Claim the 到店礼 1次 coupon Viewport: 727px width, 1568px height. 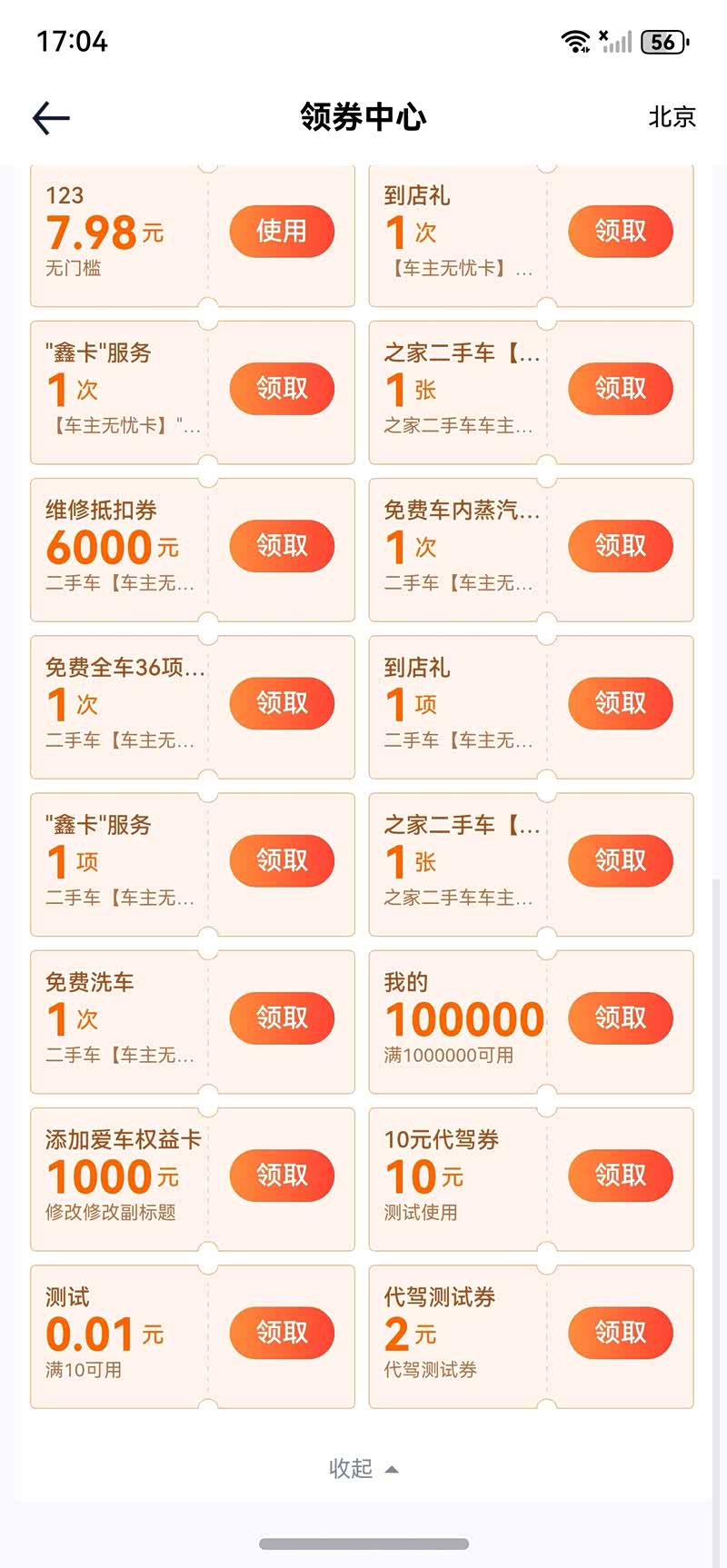click(x=621, y=231)
